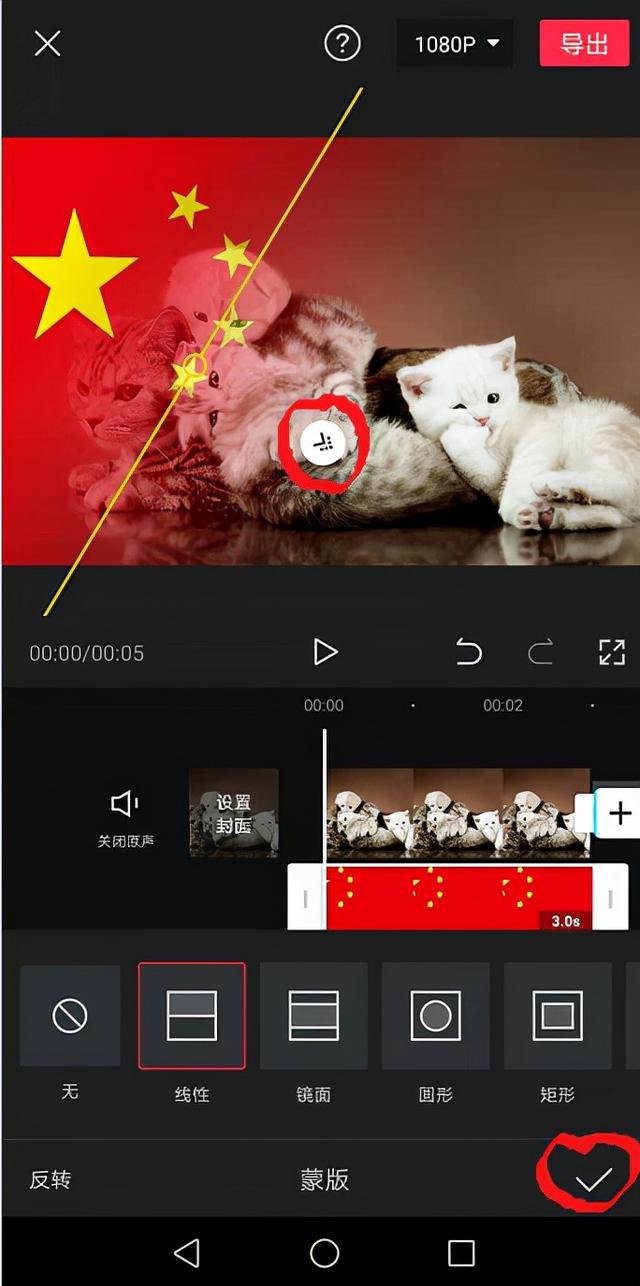Redo the last undone edit
This screenshot has width=640, height=1286.
pos(540,652)
